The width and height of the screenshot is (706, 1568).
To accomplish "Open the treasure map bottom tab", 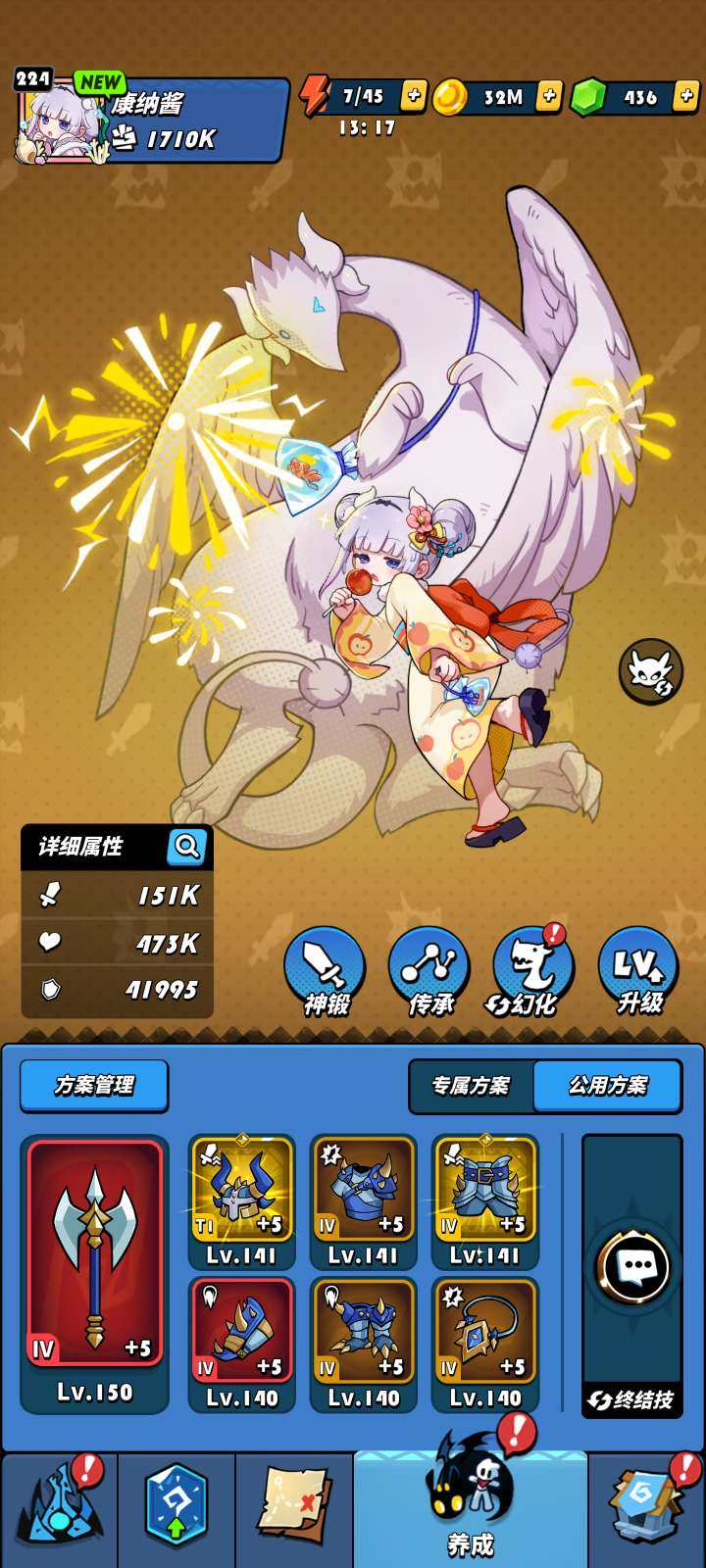I will (x=293, y=1509).
